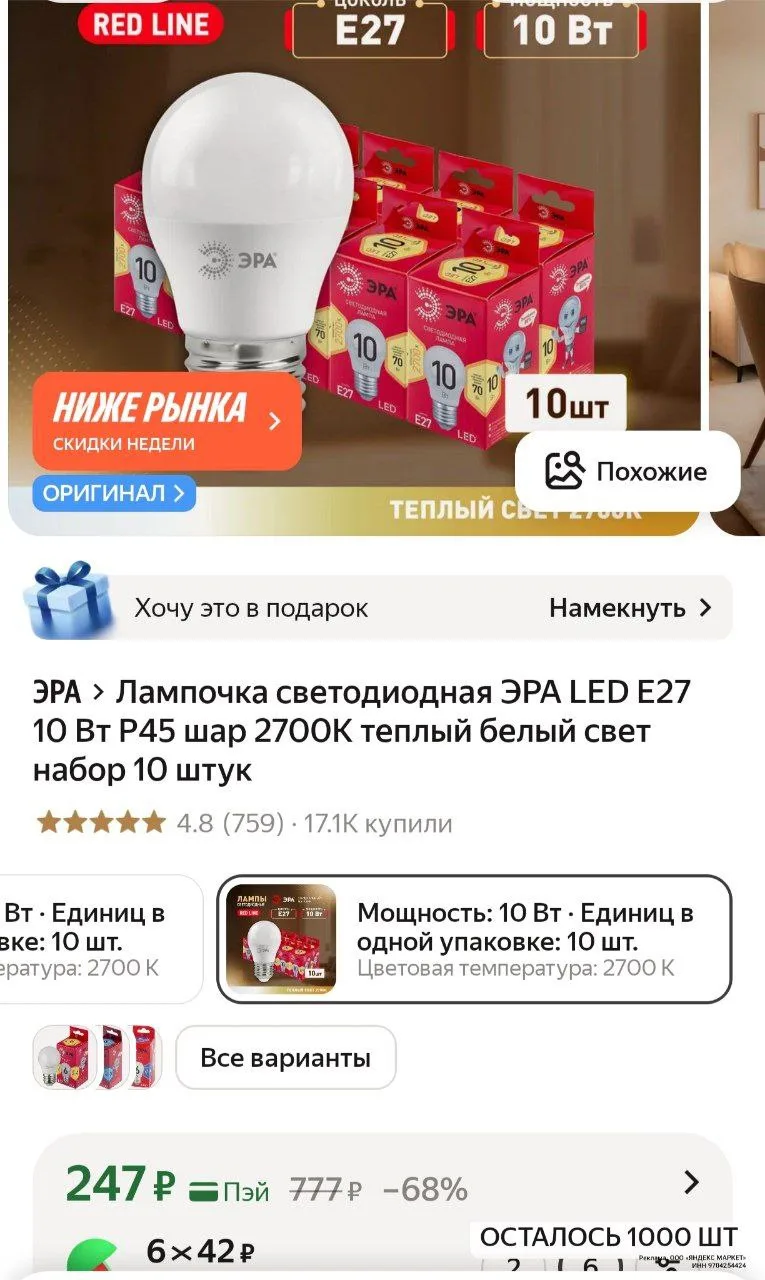Tap Намекнуть to hint about this gift

(x=630, y=607)
